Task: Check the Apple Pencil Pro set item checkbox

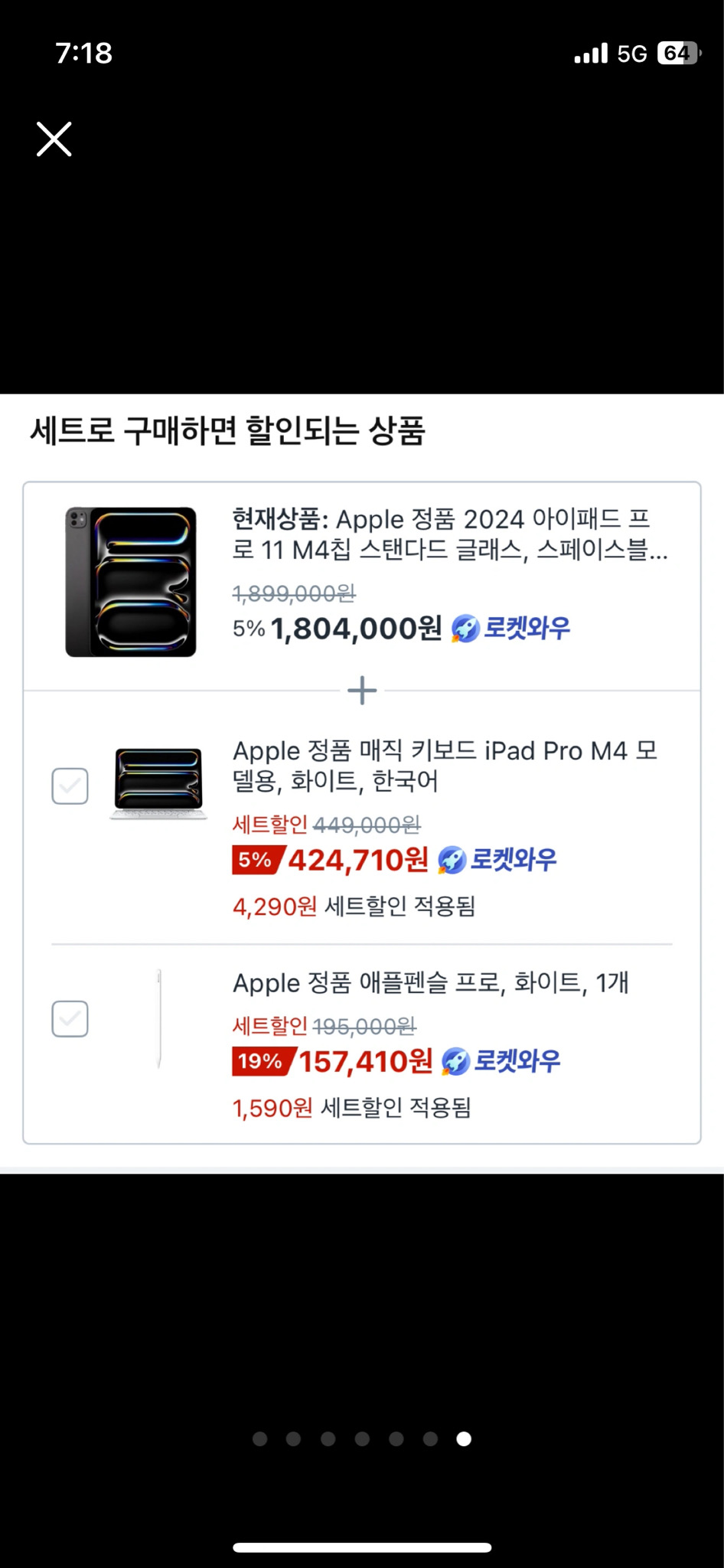Action: click(x=68, y=1019)
